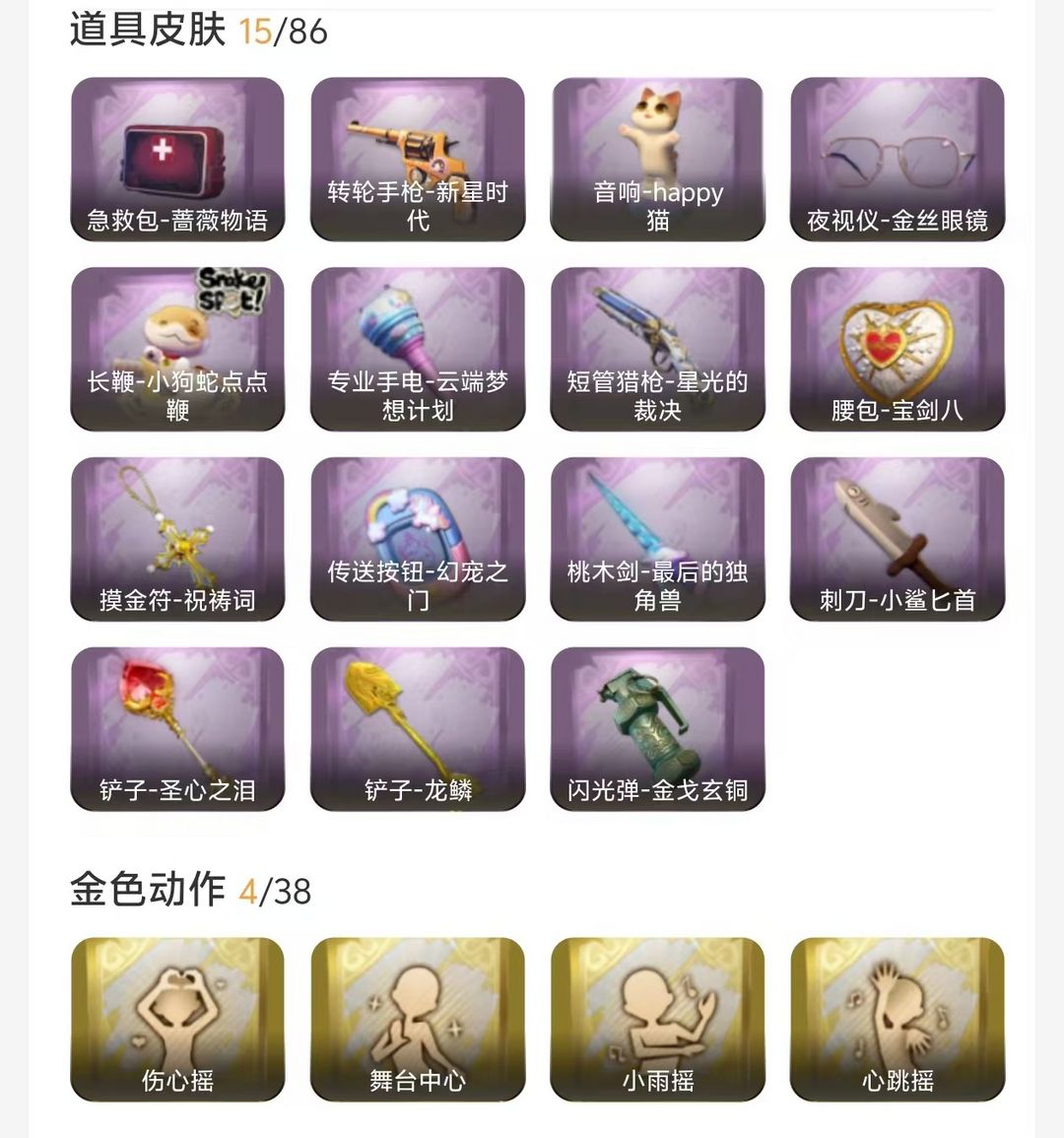Tap the 伤心摇 golden action
Viewport: 1064px width, 1138px height.
(177, 1019)
